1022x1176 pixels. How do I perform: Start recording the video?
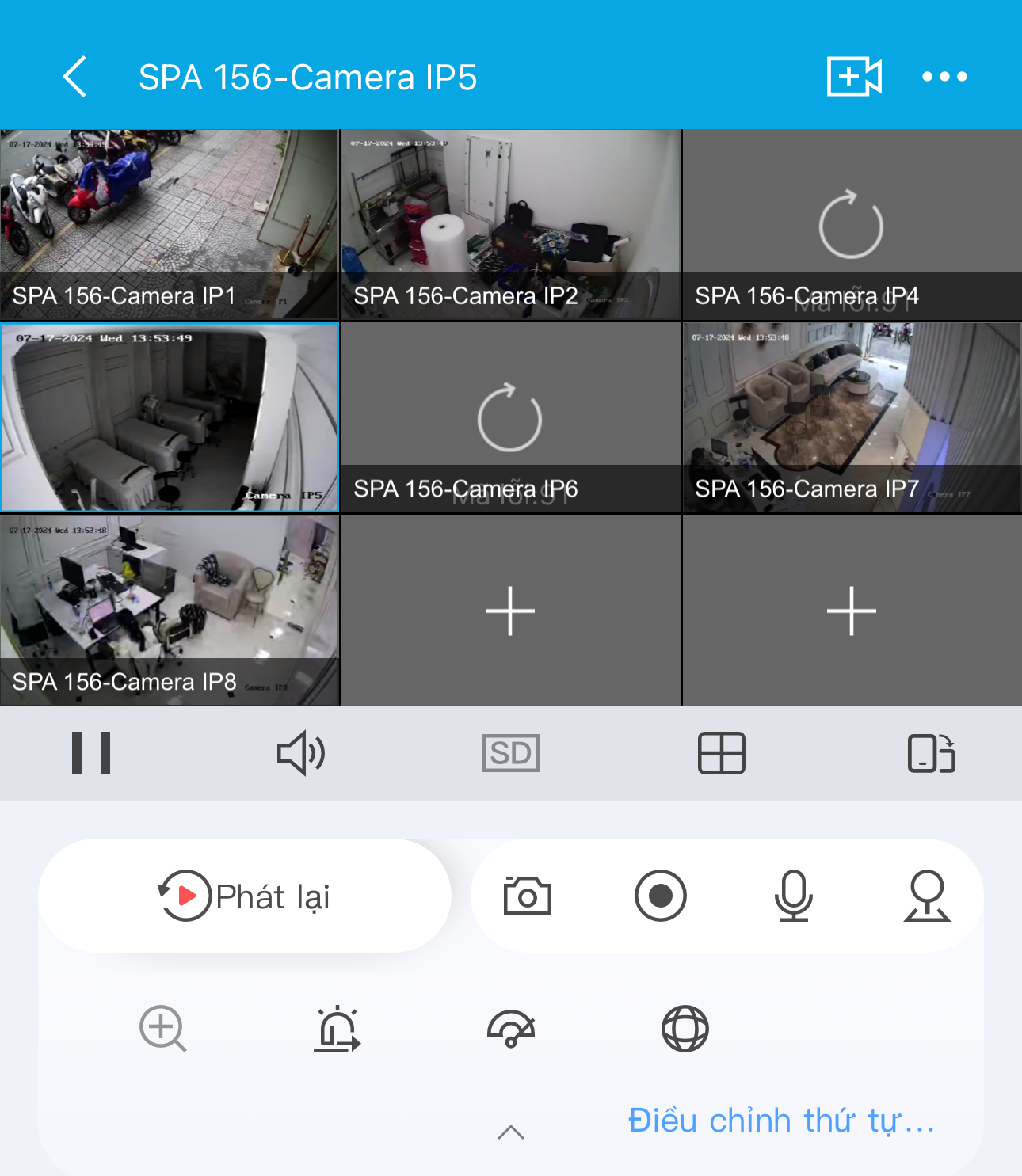click(660, 896)
